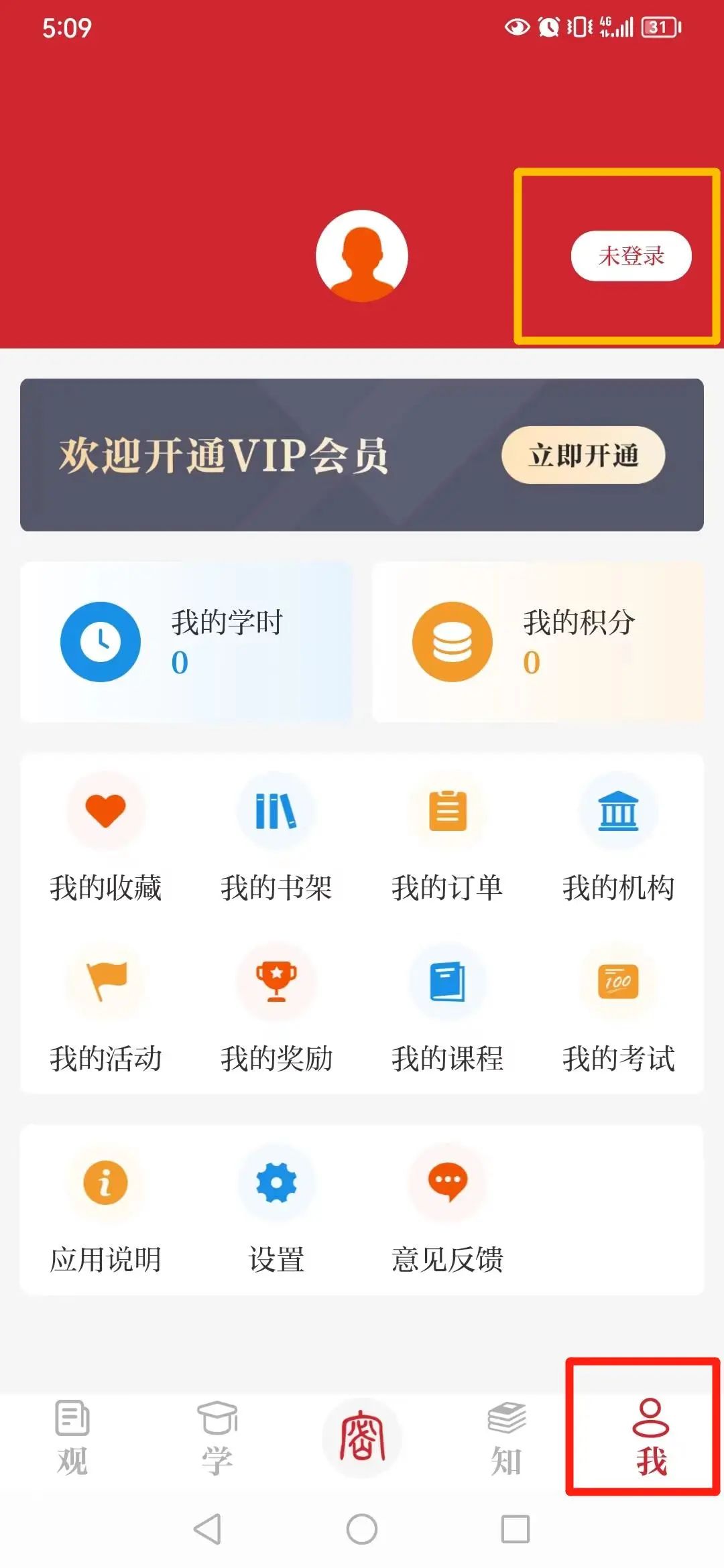Open the 我的积分 card
Screen dimensions: 724x1568
(538, 642)
